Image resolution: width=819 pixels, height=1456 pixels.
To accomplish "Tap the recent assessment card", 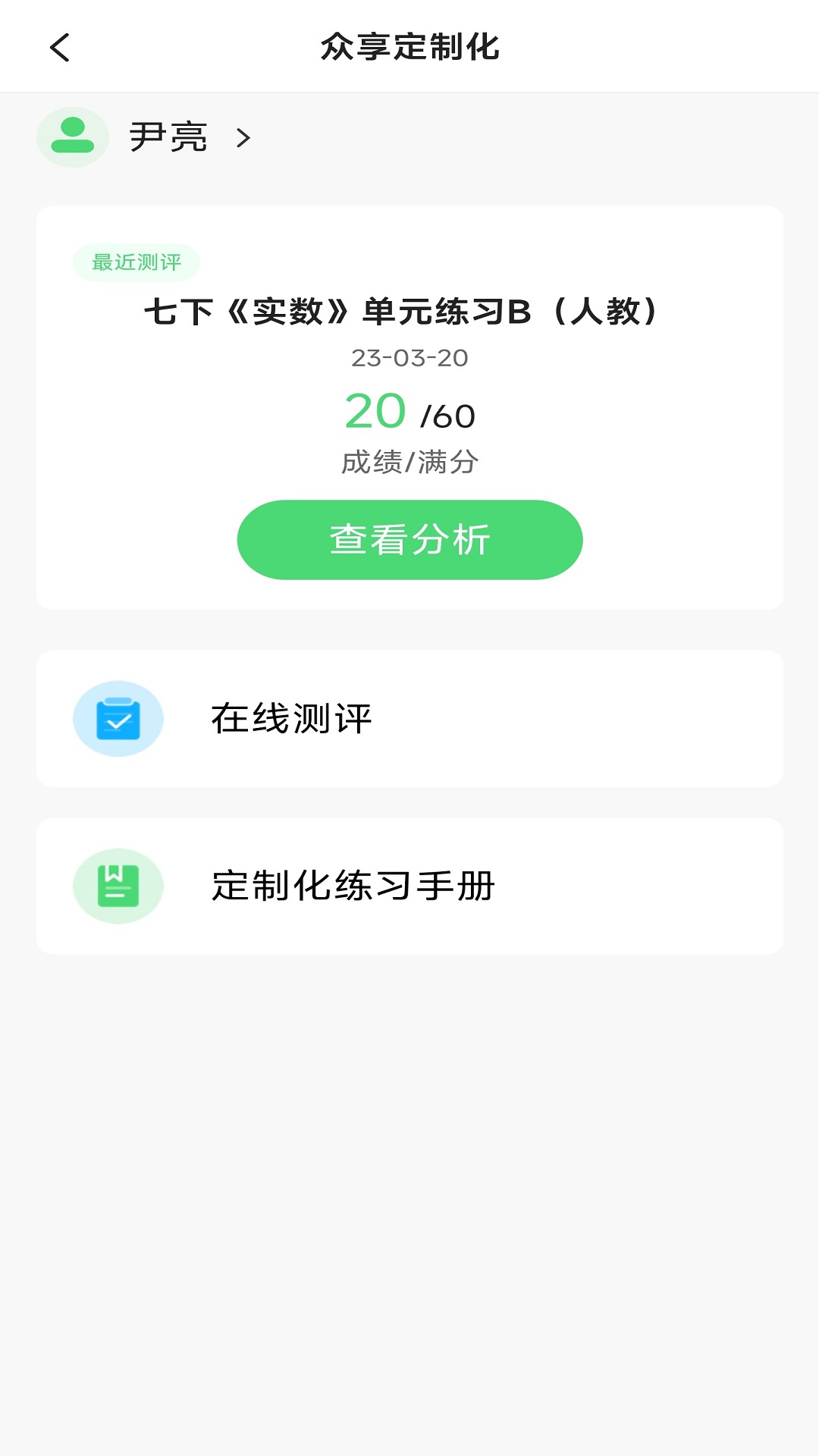I will click(x=409, y=406).
